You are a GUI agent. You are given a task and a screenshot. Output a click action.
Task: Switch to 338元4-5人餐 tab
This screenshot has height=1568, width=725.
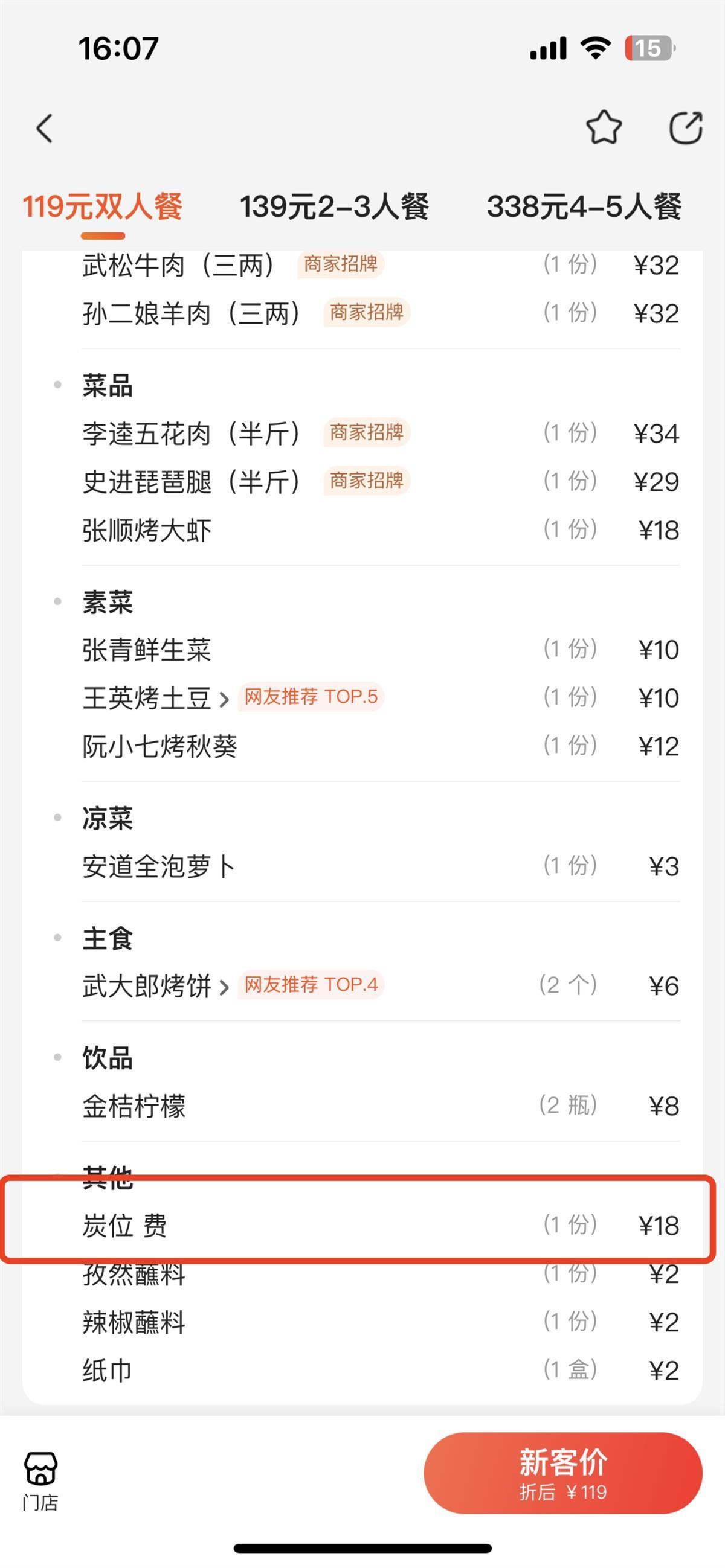pyautogui.click(x=584, y=207)
